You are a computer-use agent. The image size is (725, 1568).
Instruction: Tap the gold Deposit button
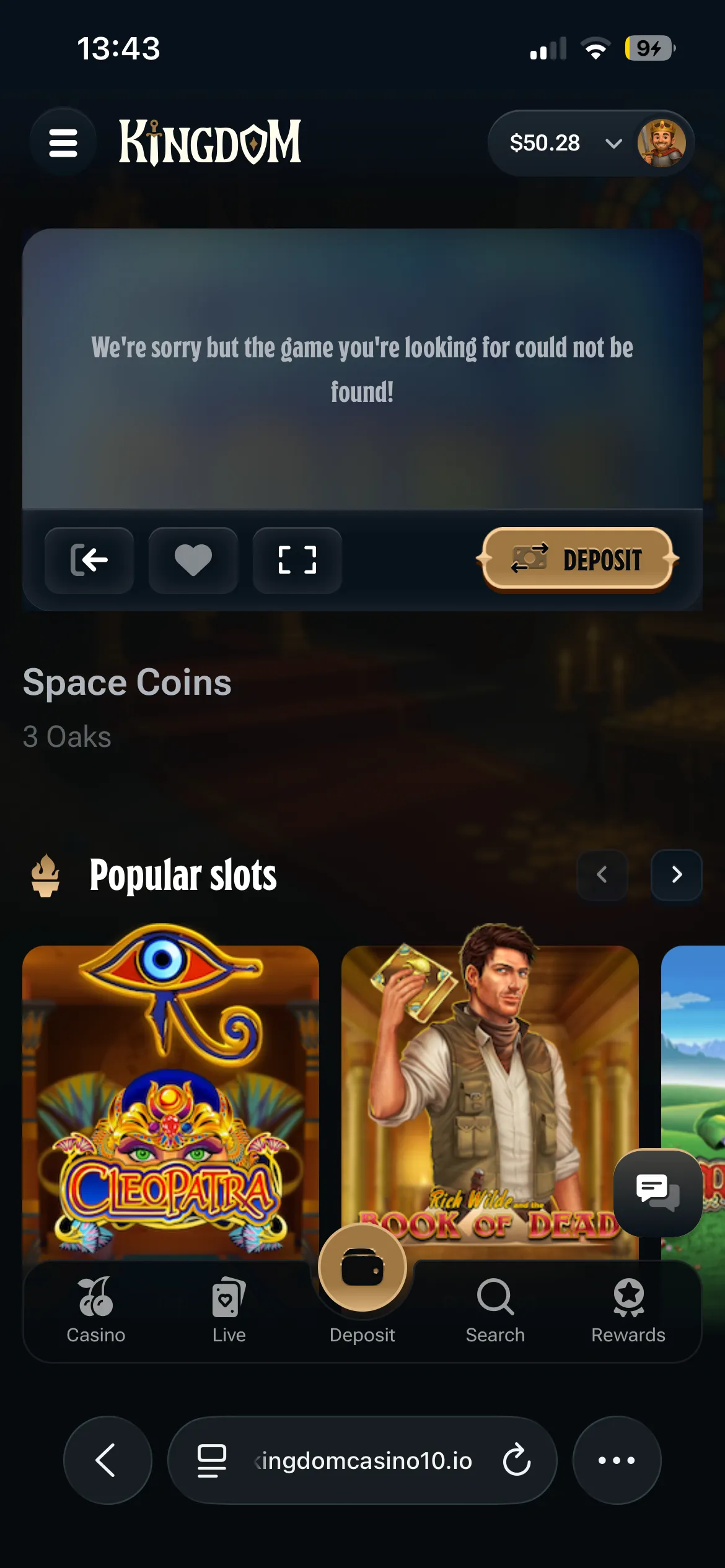point(578,560)
